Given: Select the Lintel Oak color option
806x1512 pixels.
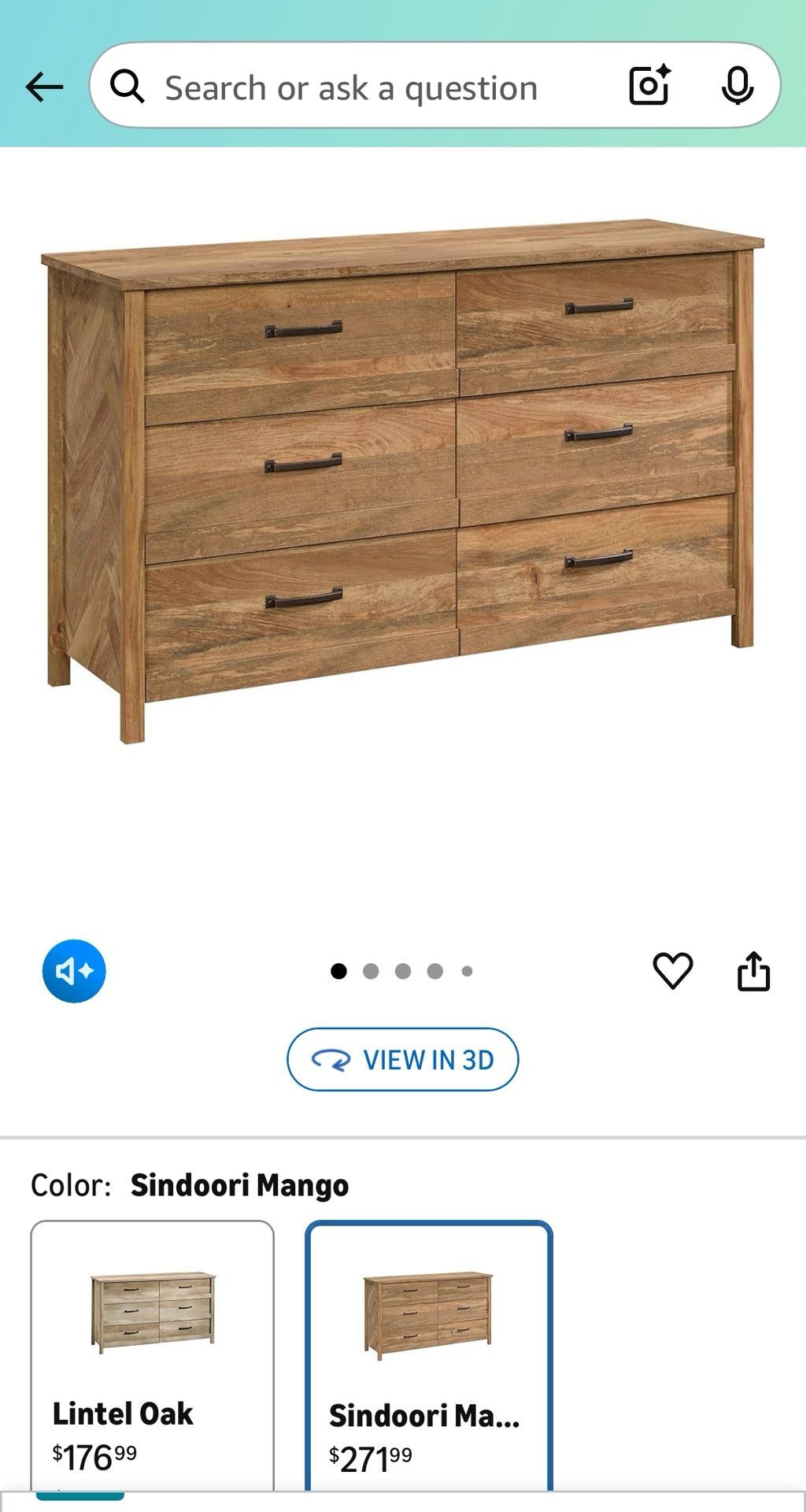Looking at the screenshot, I should pos(152,1354).
